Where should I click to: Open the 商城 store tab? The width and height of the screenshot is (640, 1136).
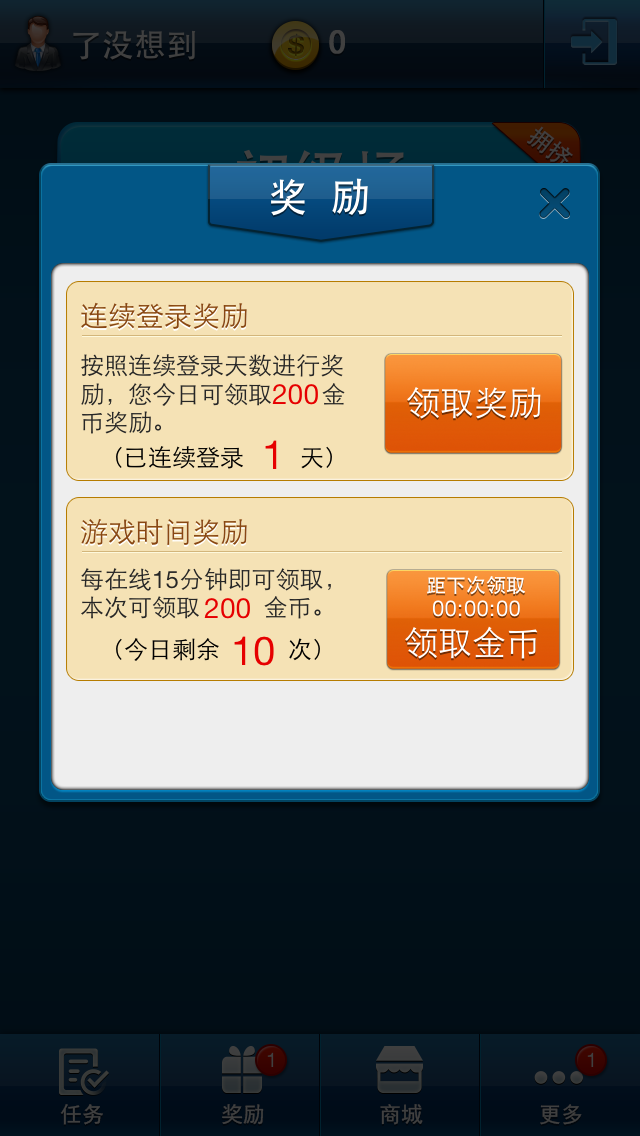point(400,1085)
